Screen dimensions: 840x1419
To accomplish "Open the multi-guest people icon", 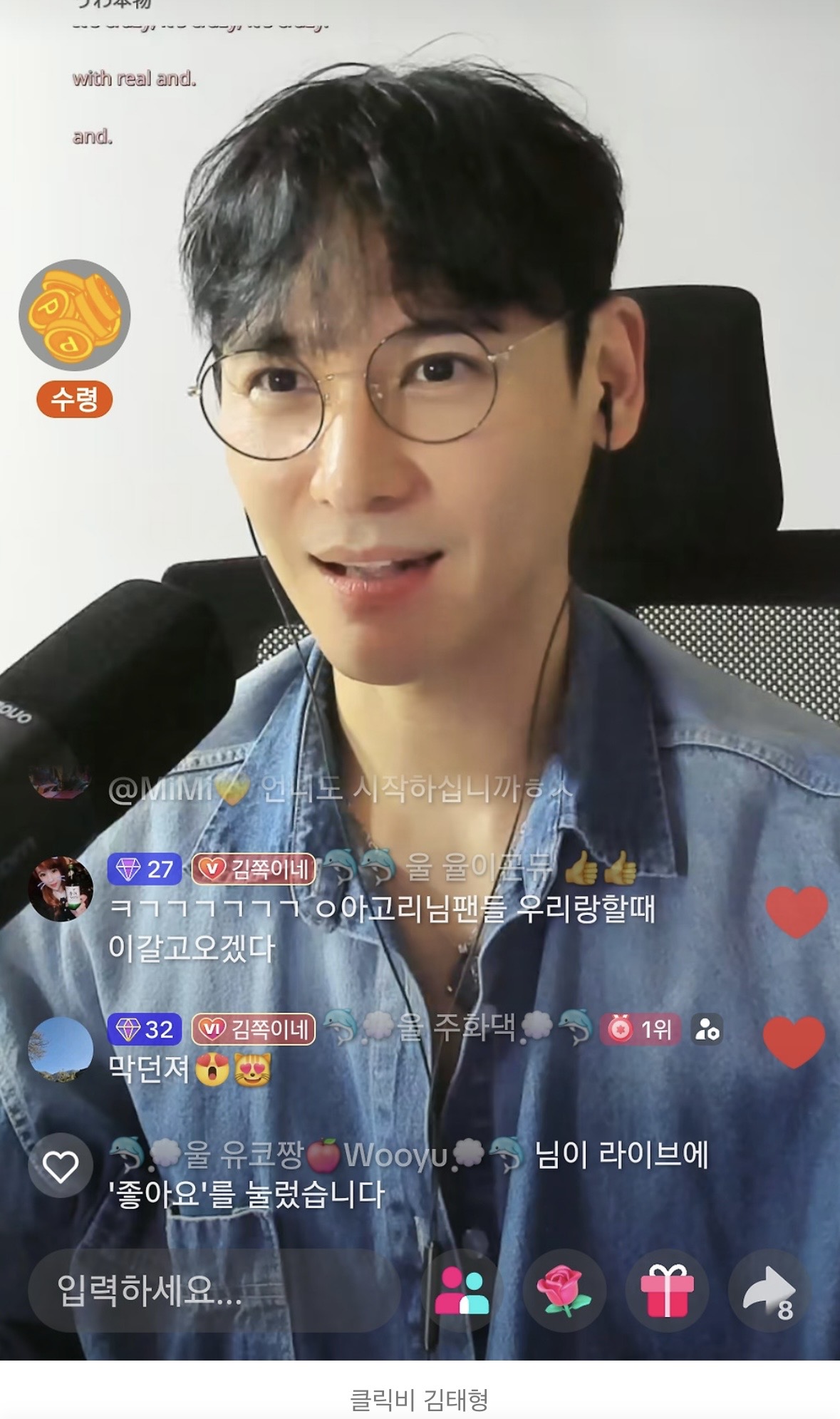I will 462,1291.
